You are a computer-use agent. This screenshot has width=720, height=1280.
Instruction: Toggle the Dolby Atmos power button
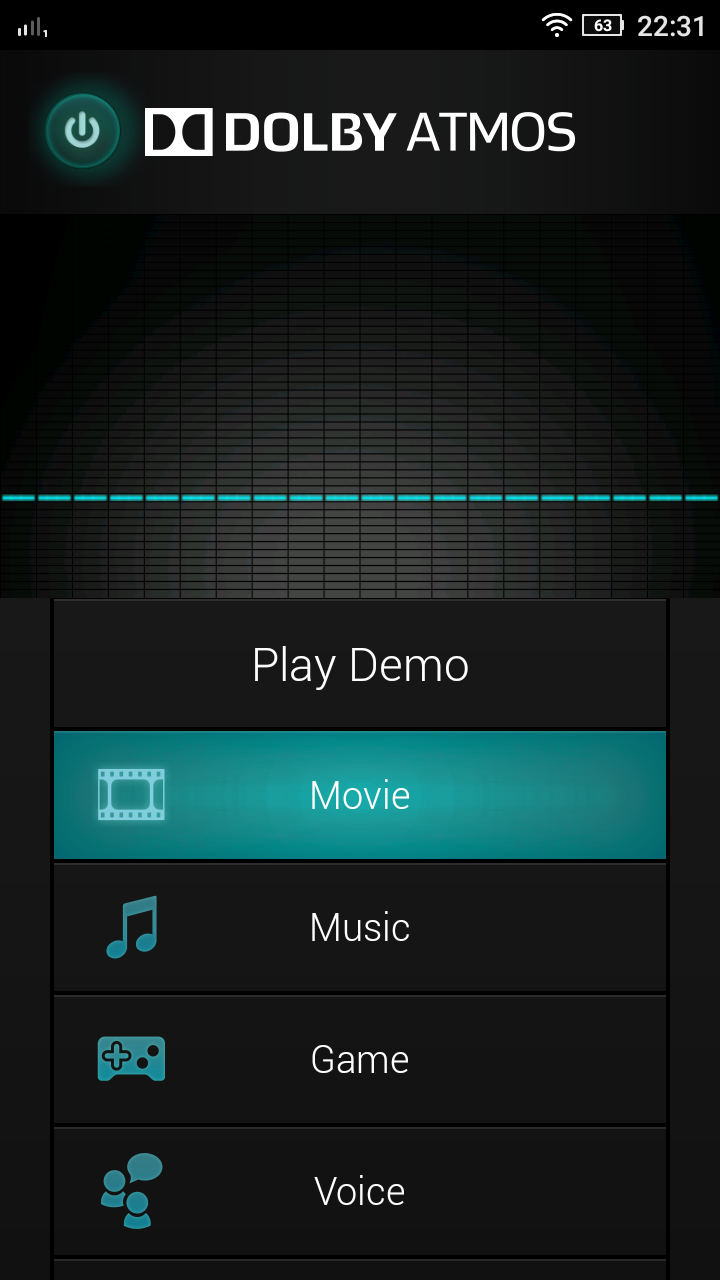[x=83, y=131]
